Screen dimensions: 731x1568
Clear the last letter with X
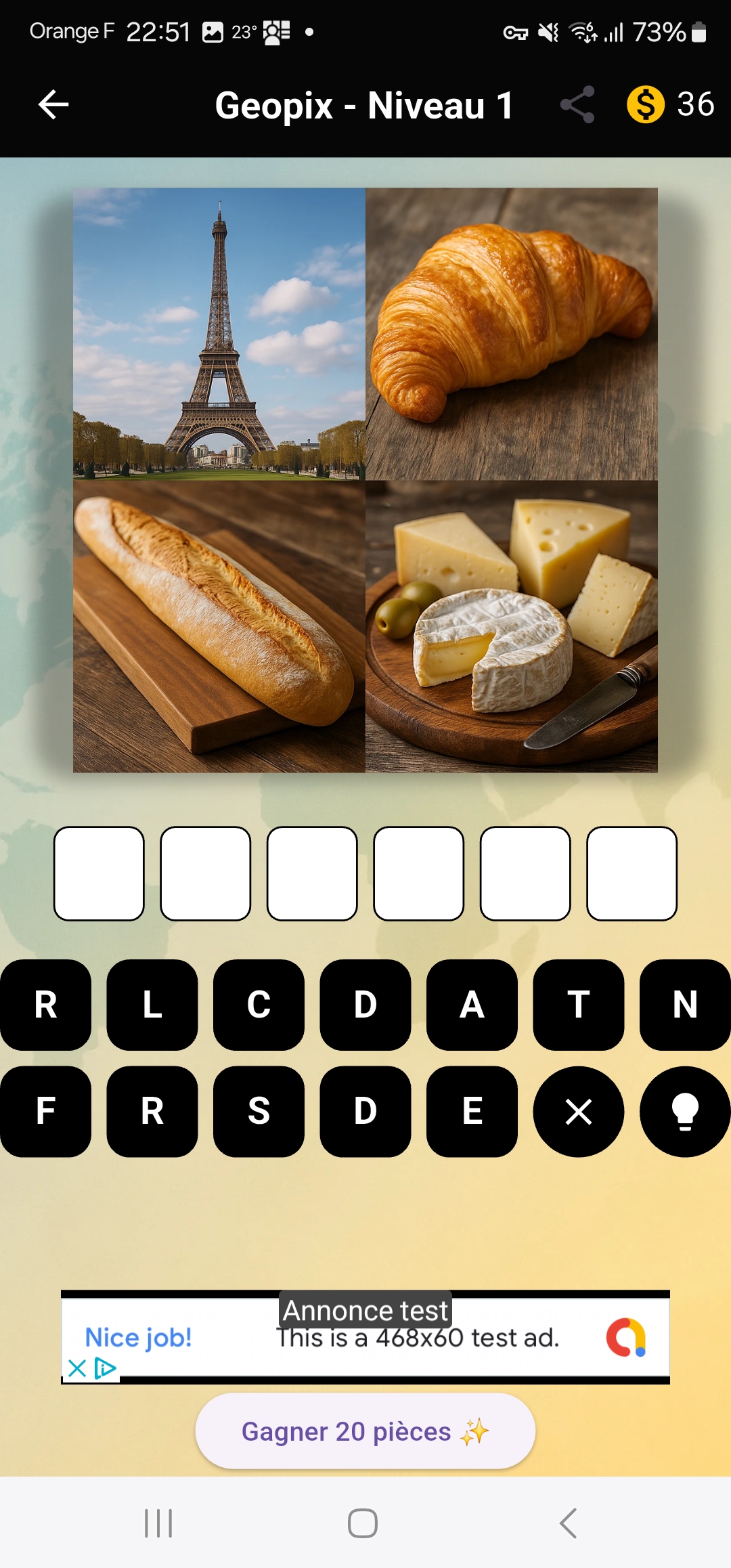click(578, 1111)
